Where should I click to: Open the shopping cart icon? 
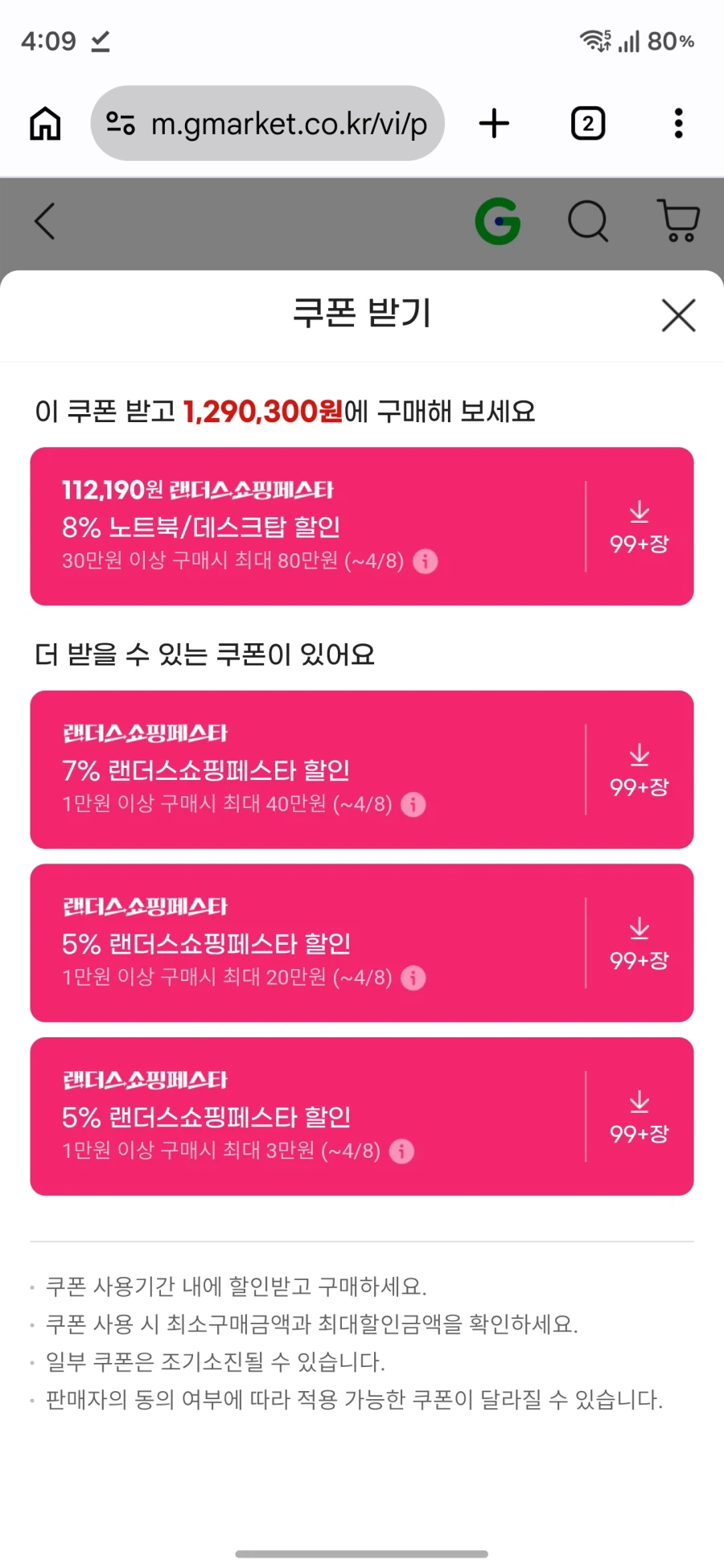pos(677,222)
